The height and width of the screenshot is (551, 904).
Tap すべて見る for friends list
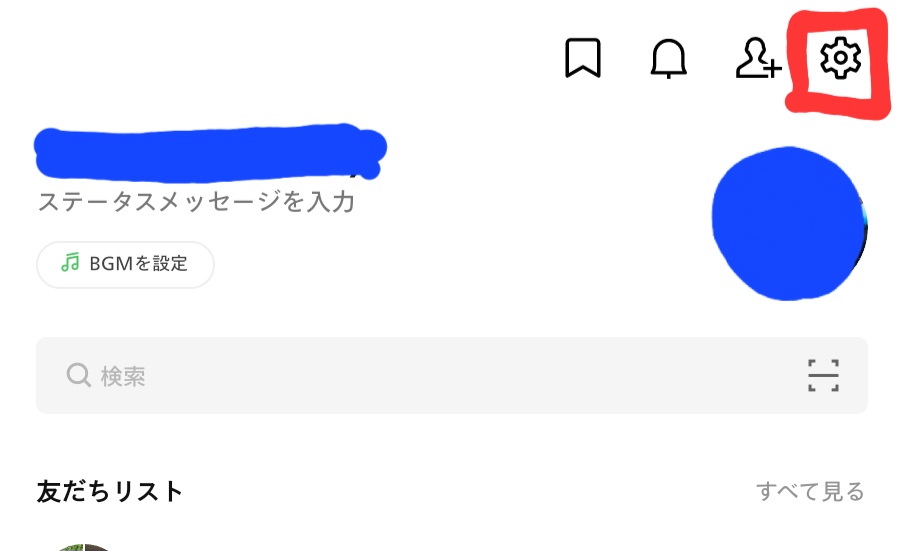point(810,491)
